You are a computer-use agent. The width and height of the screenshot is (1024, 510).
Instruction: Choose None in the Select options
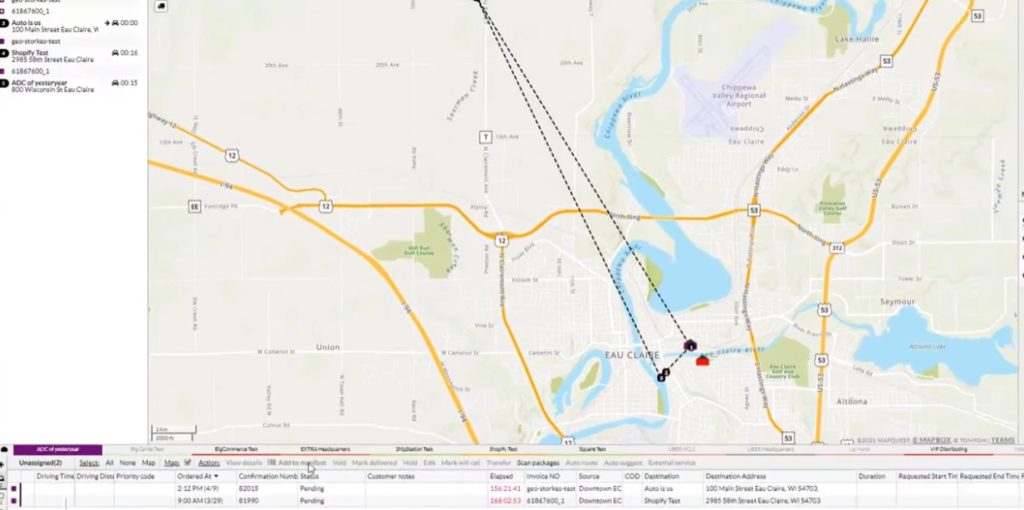tap(128, 463)
